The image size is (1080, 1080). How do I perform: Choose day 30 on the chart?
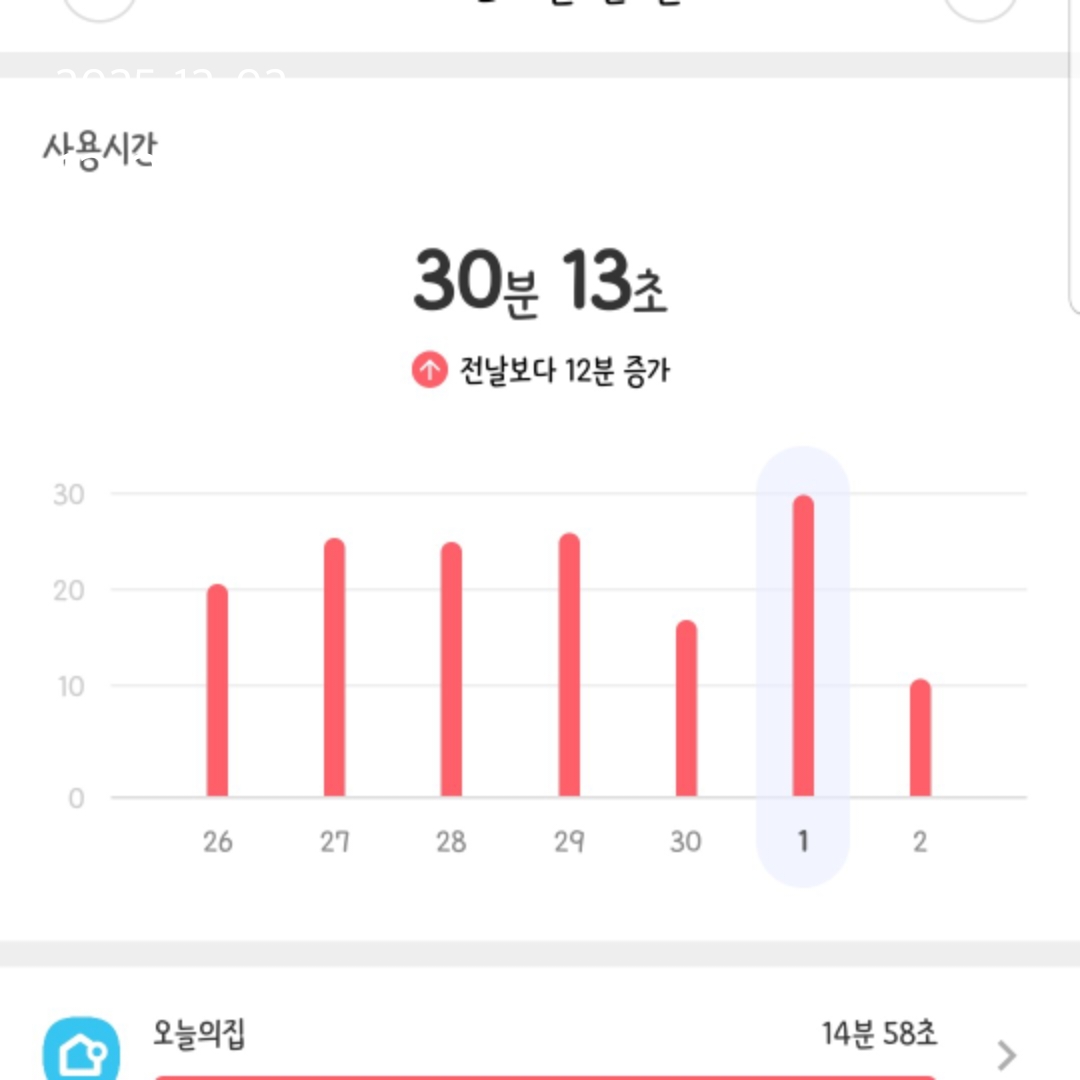(x=686, y=709)
